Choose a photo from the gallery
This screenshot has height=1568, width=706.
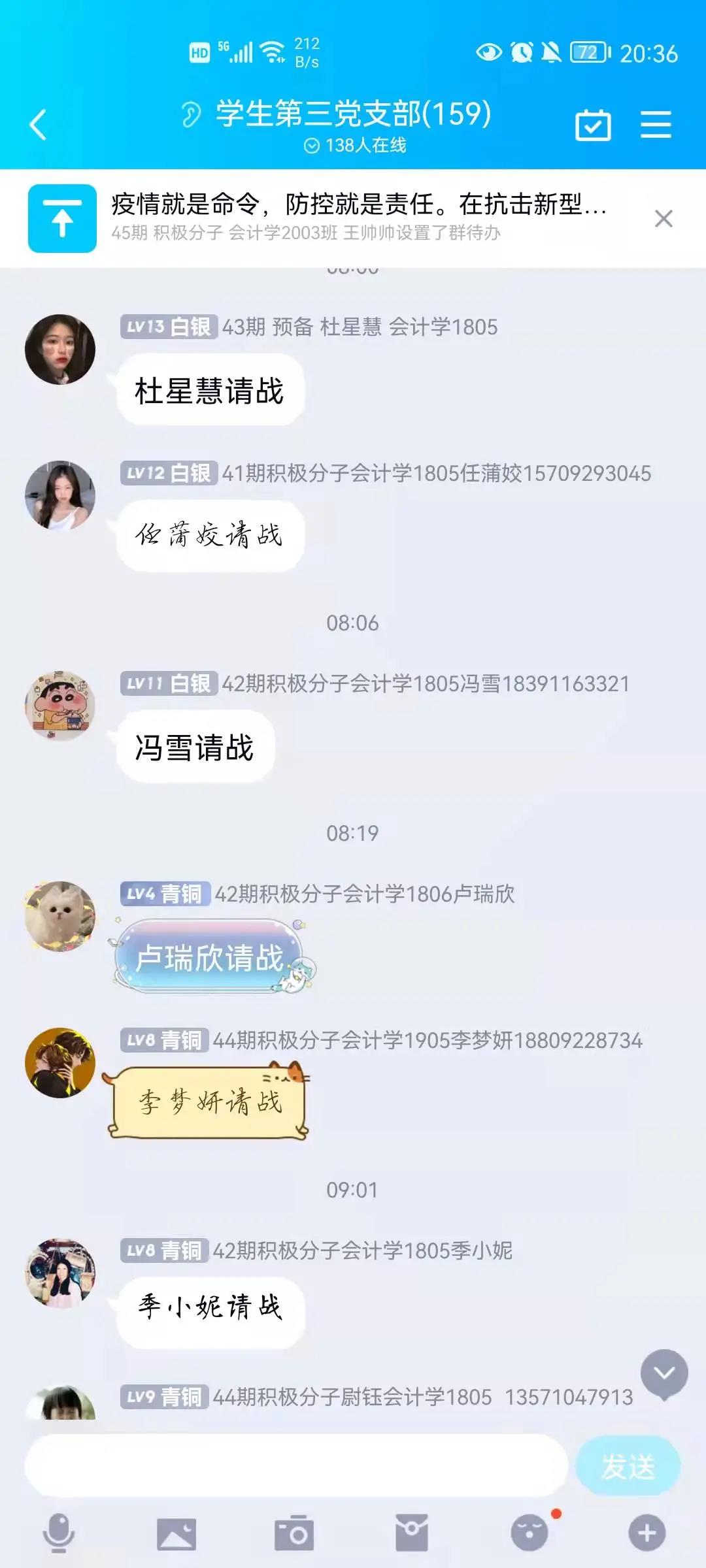(176, 1533)
